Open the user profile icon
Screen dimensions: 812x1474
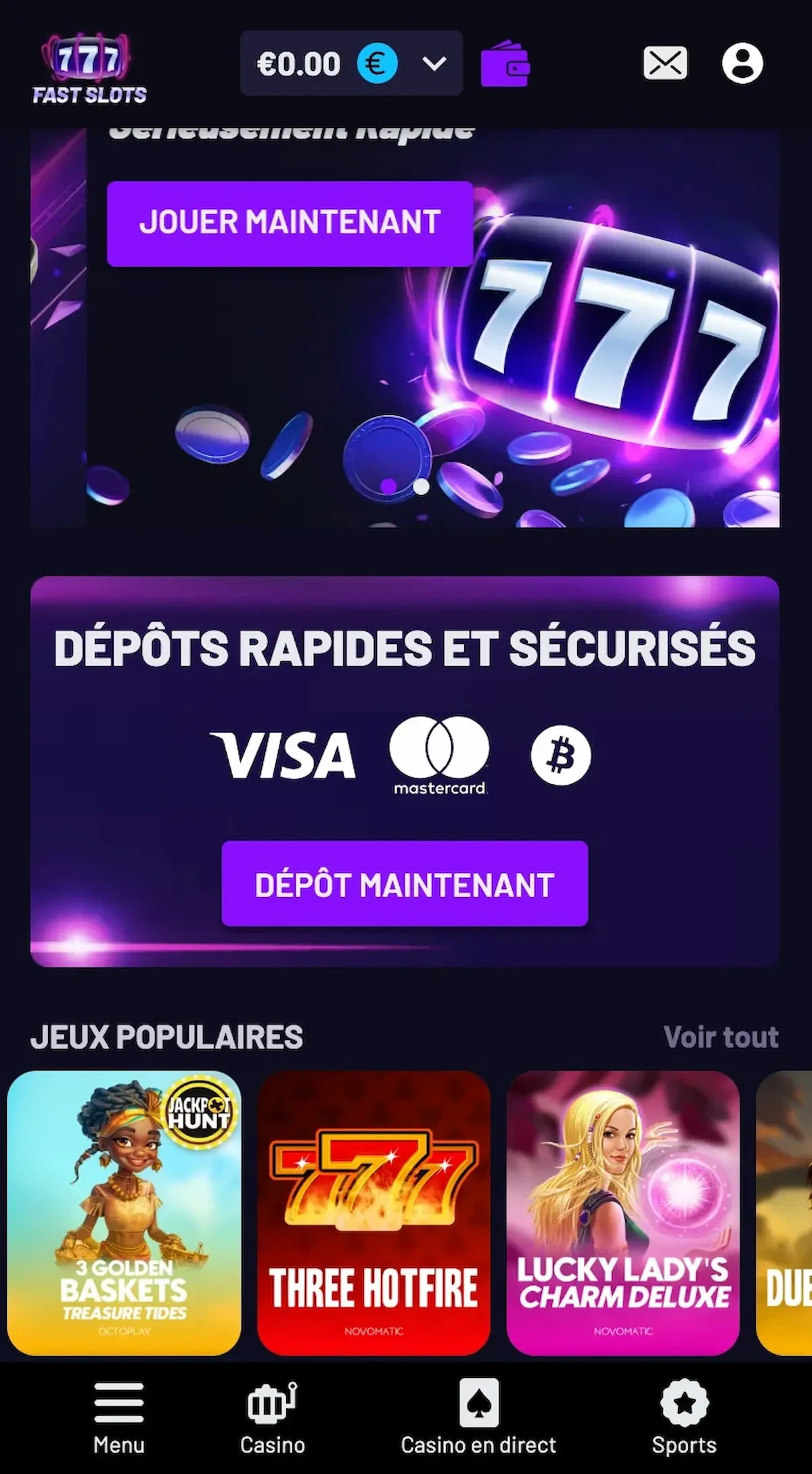[743, 63]
